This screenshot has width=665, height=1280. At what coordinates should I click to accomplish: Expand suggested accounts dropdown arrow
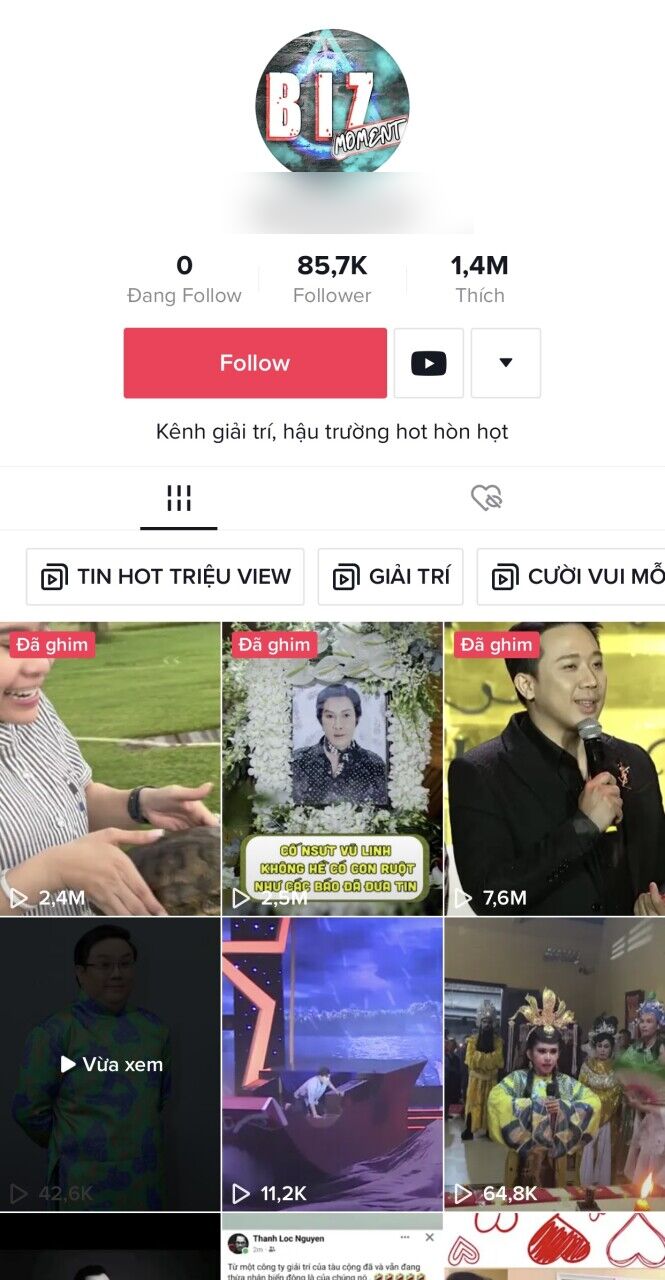point(505,363)
